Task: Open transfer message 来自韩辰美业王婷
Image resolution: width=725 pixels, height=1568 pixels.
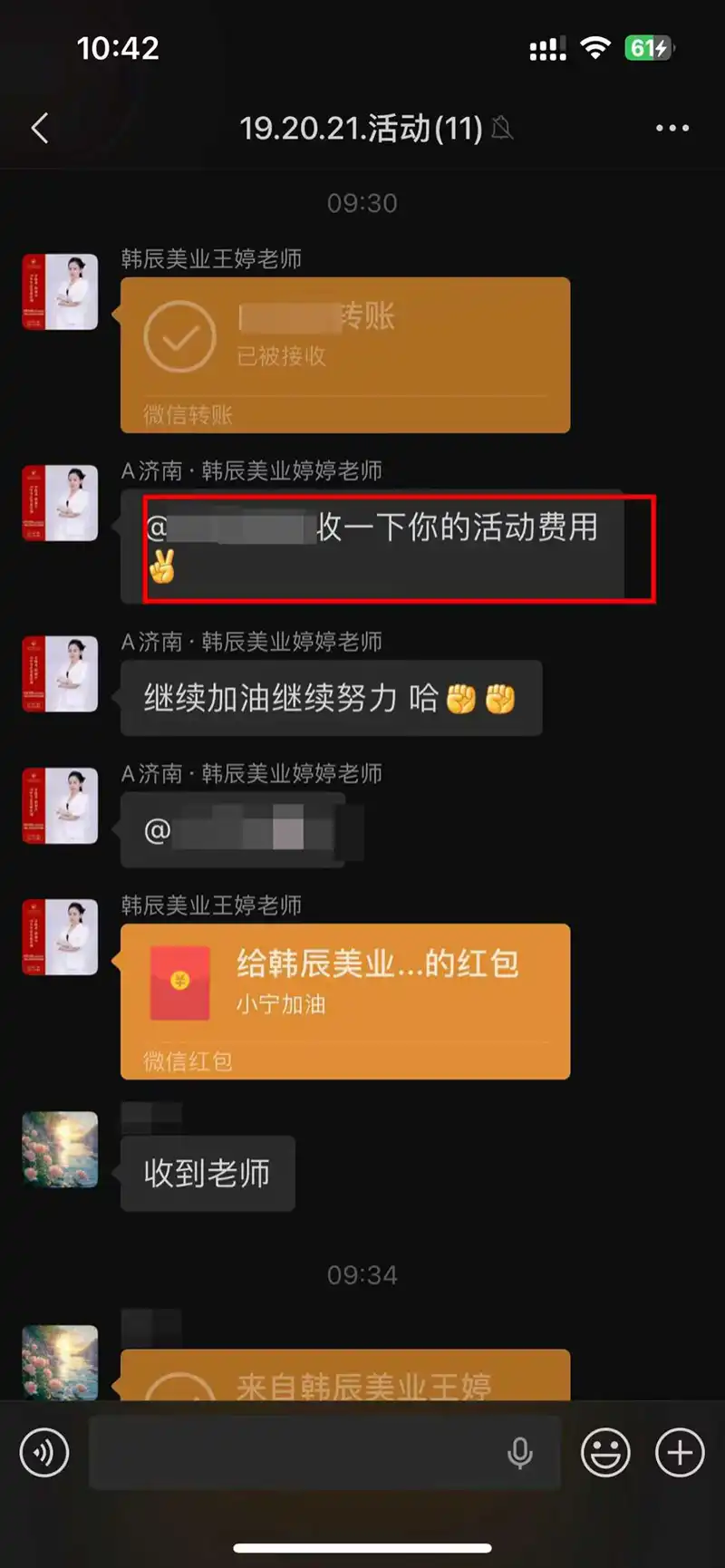Action: pyautogui.click(x=344, y=1376)
